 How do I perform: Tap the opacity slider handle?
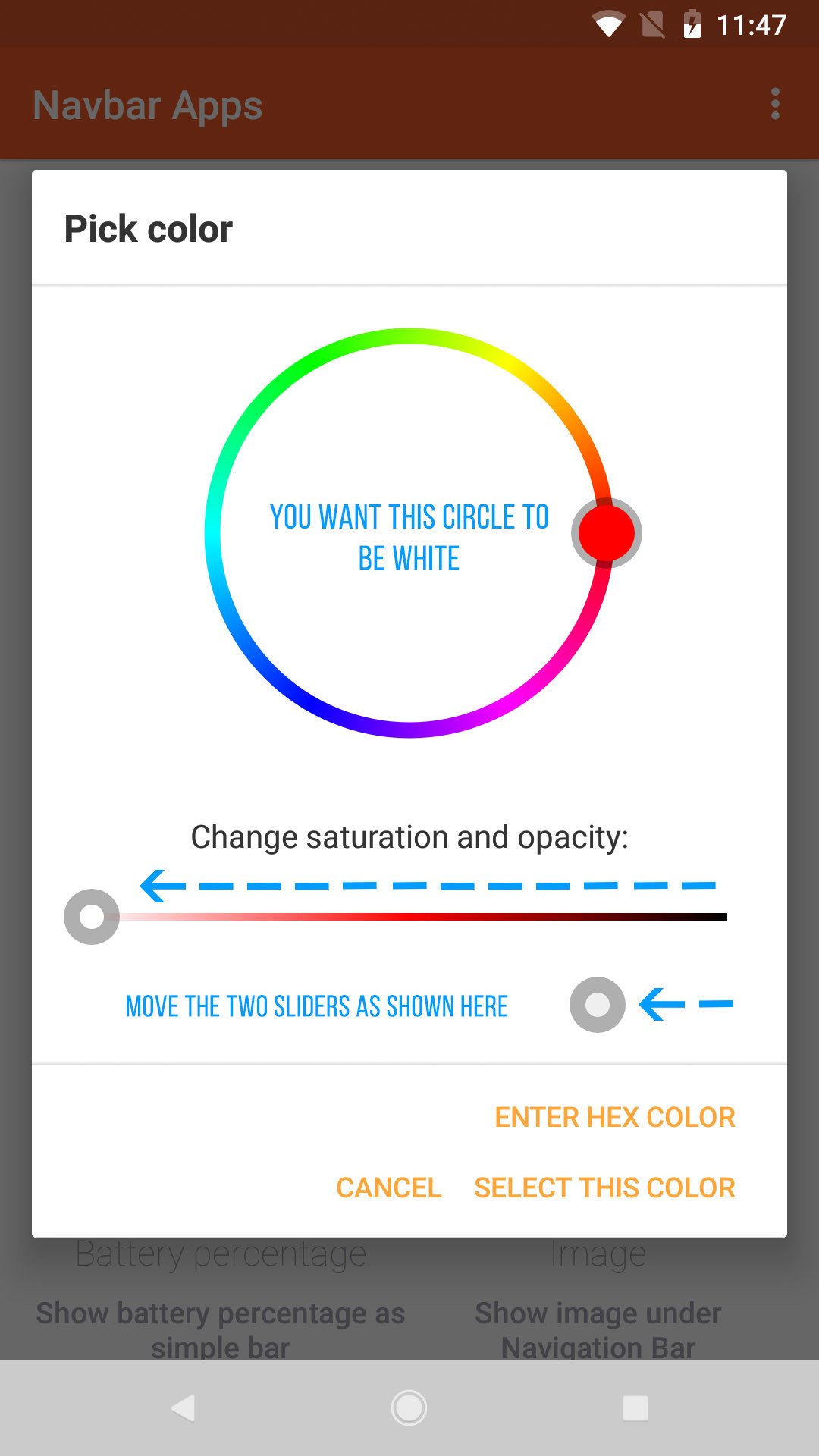click(x=598, y=1005)
